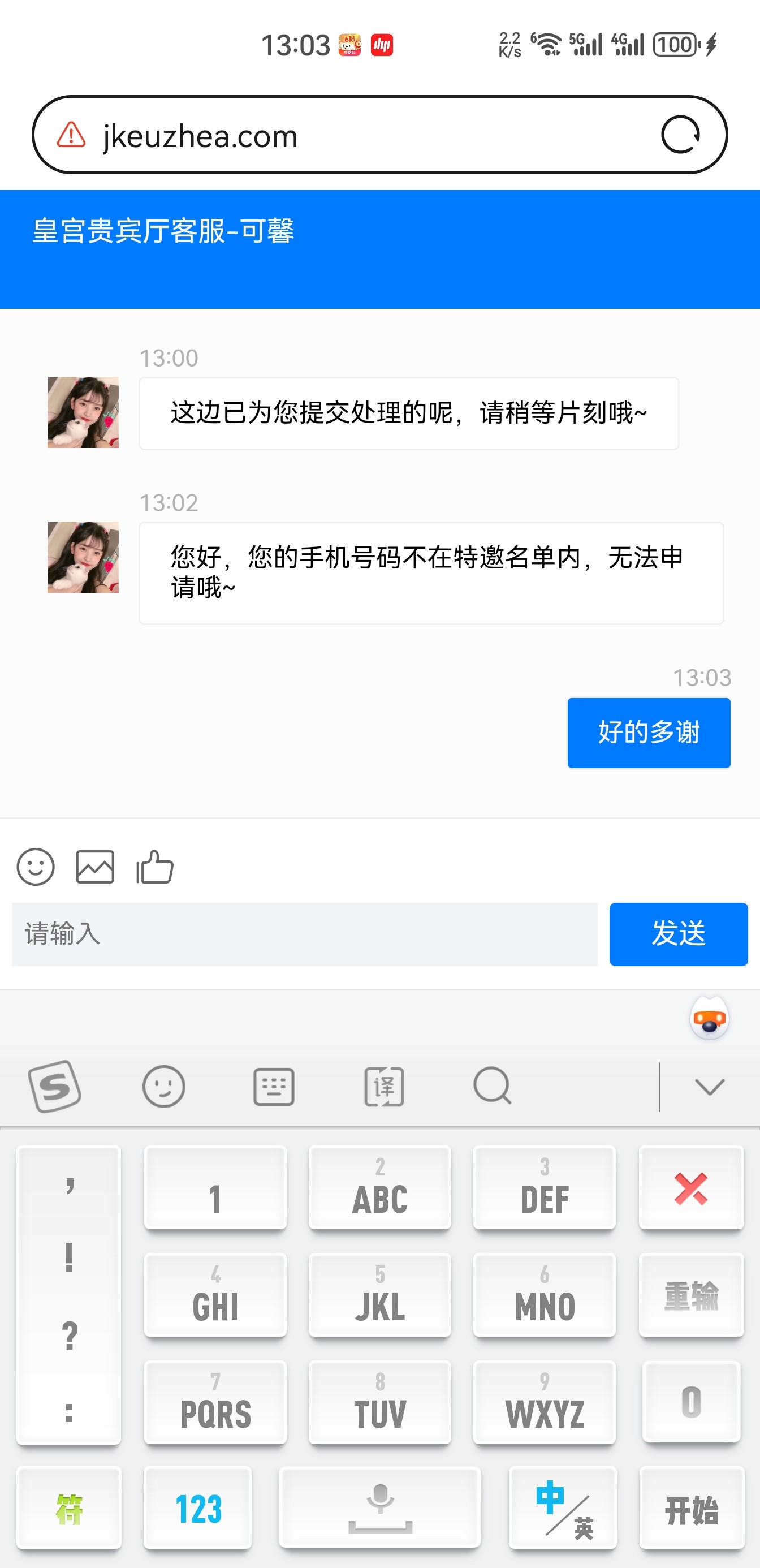760x1568 pixels.
Task: Toggle Chinese/English input mode
Action: (563, 1509)
